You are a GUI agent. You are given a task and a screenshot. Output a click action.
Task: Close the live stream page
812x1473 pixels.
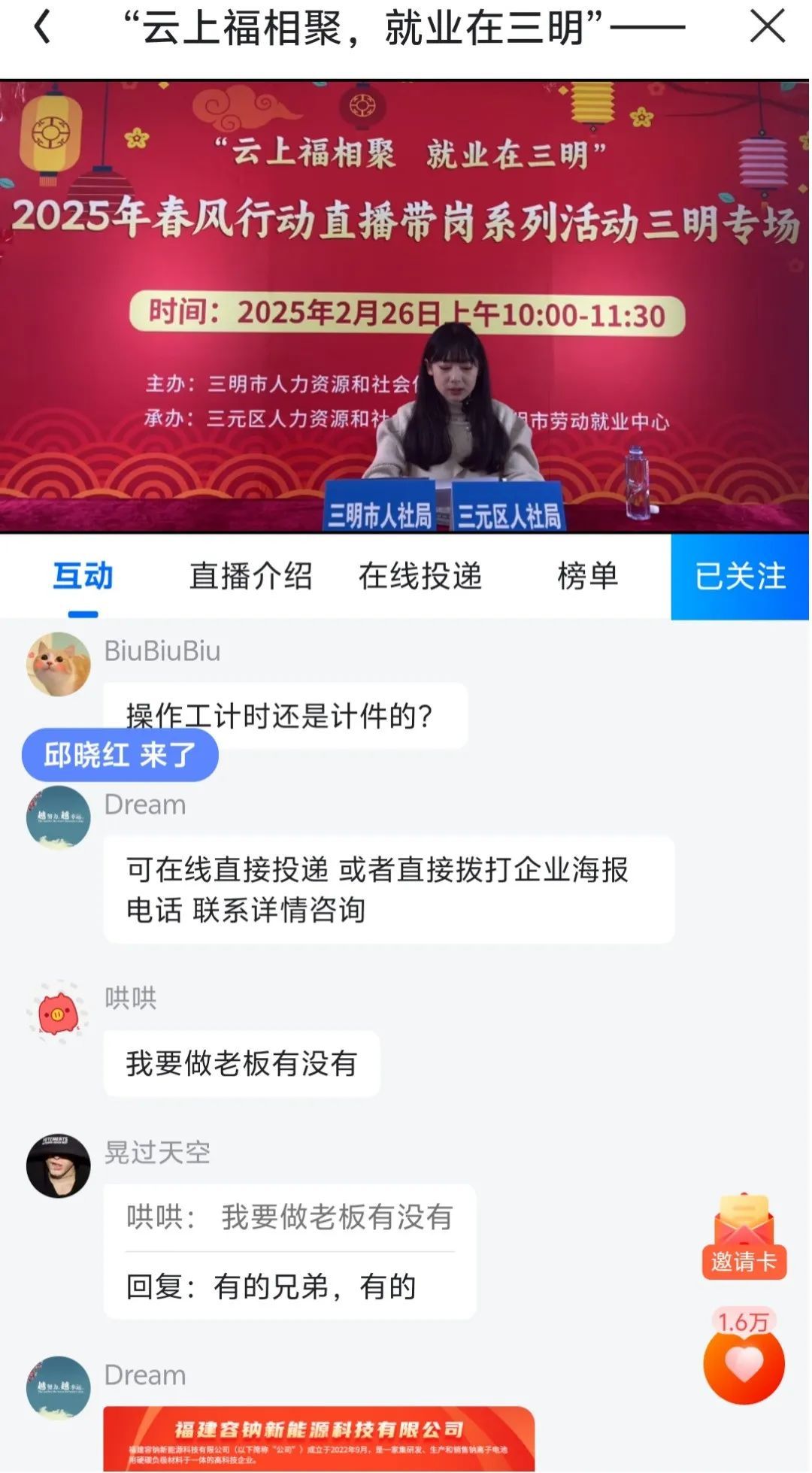tap(767, 27)
